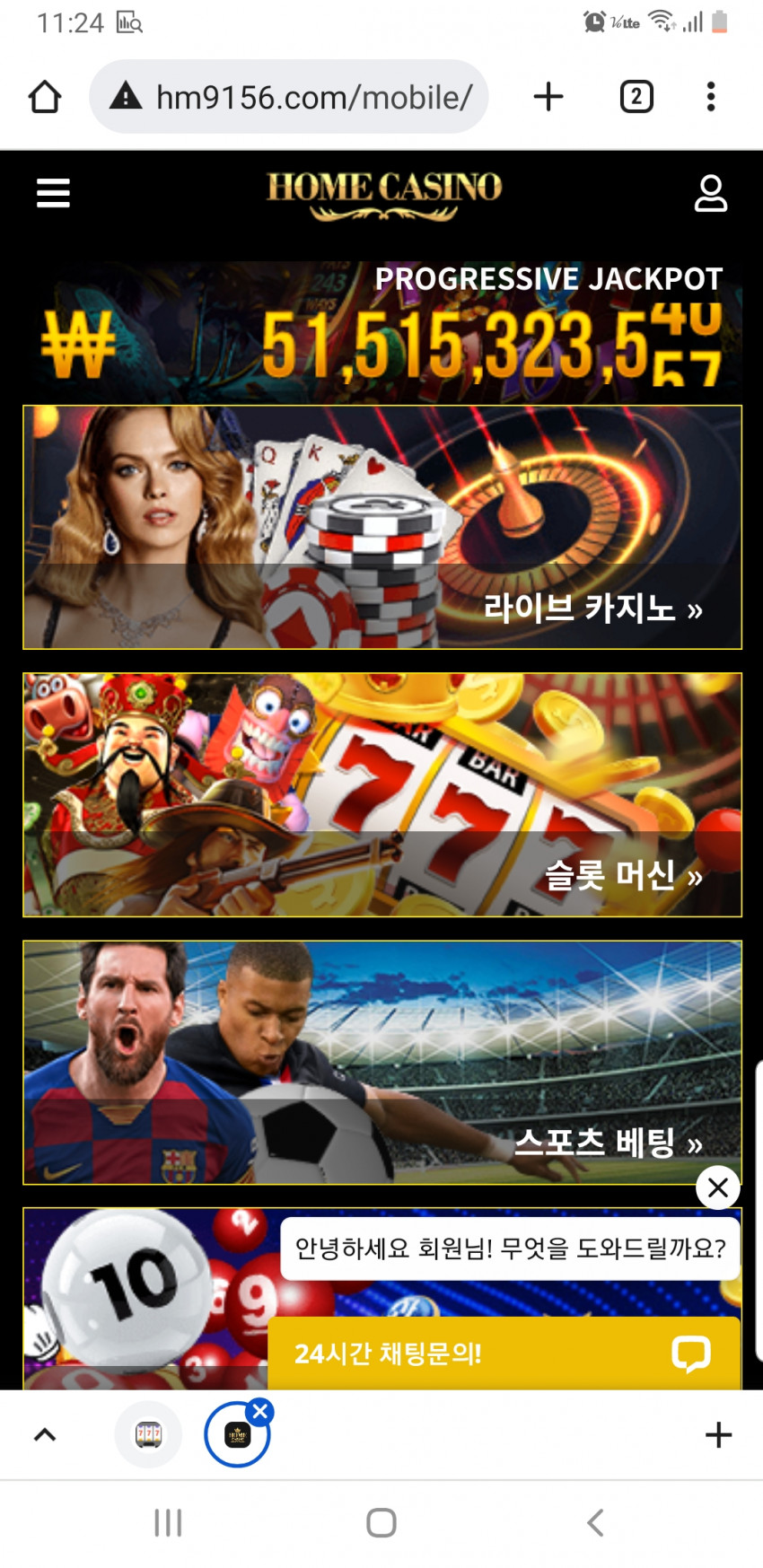This screenshot has height=1568, width=763.
Task: Open the 스포츠 베팅 banner
Action: click(382, 1062)
